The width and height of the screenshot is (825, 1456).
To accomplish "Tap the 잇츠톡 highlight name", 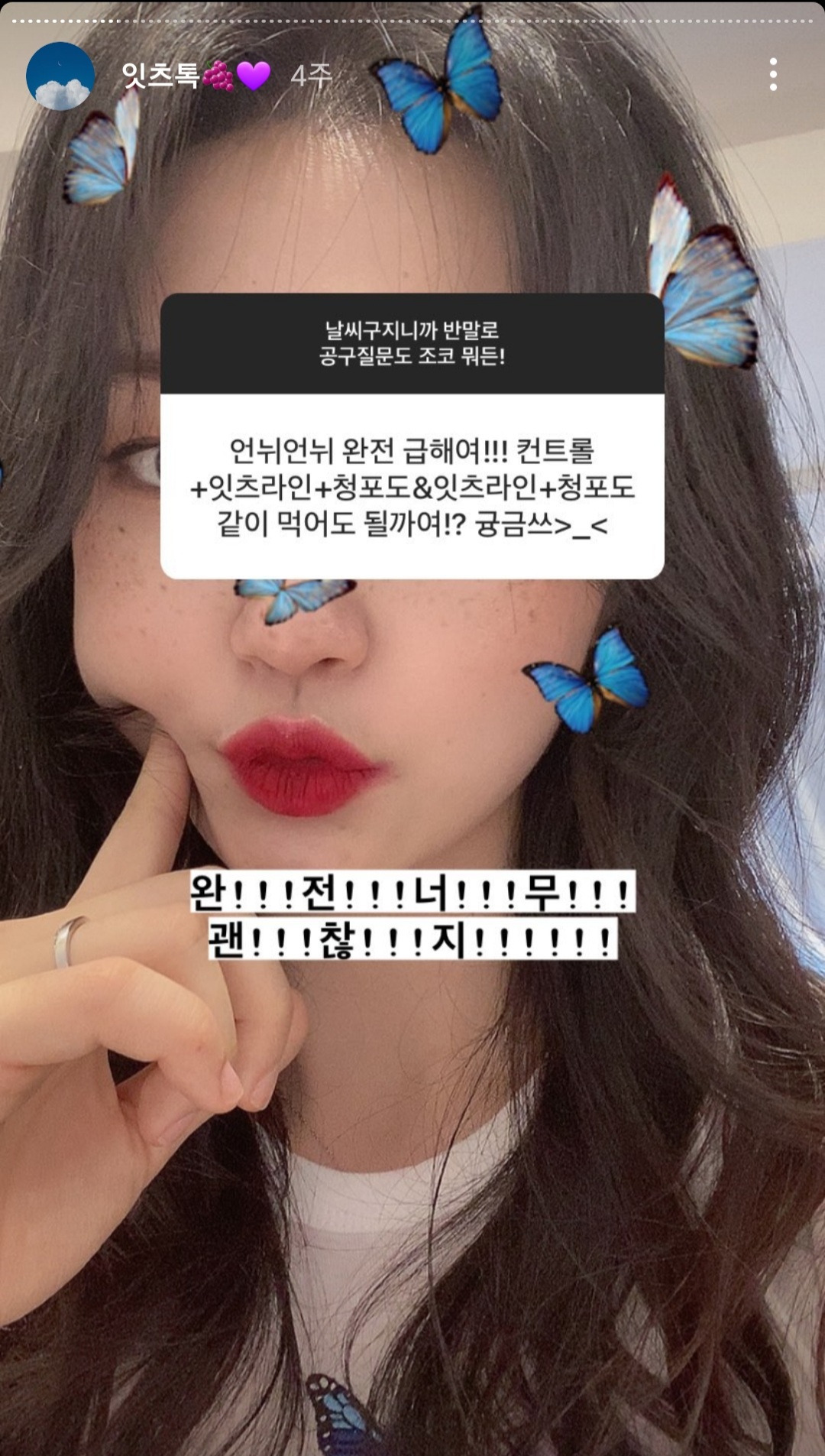I will coord(160,75).
